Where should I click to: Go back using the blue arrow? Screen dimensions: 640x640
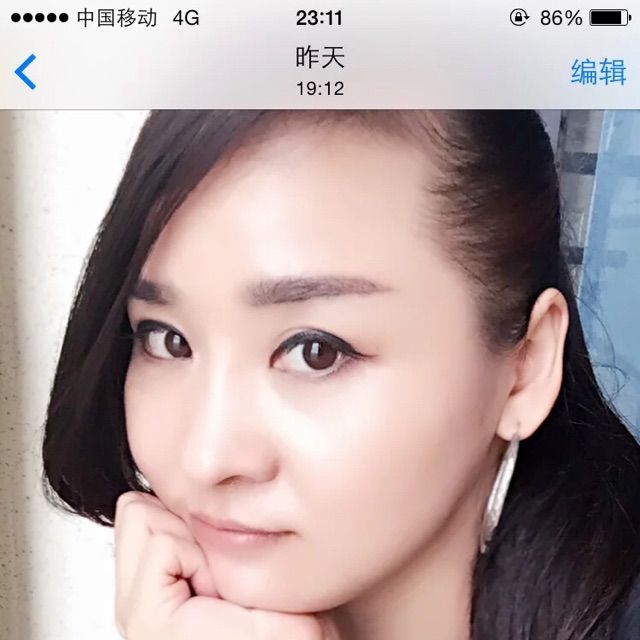click(26, 72)
